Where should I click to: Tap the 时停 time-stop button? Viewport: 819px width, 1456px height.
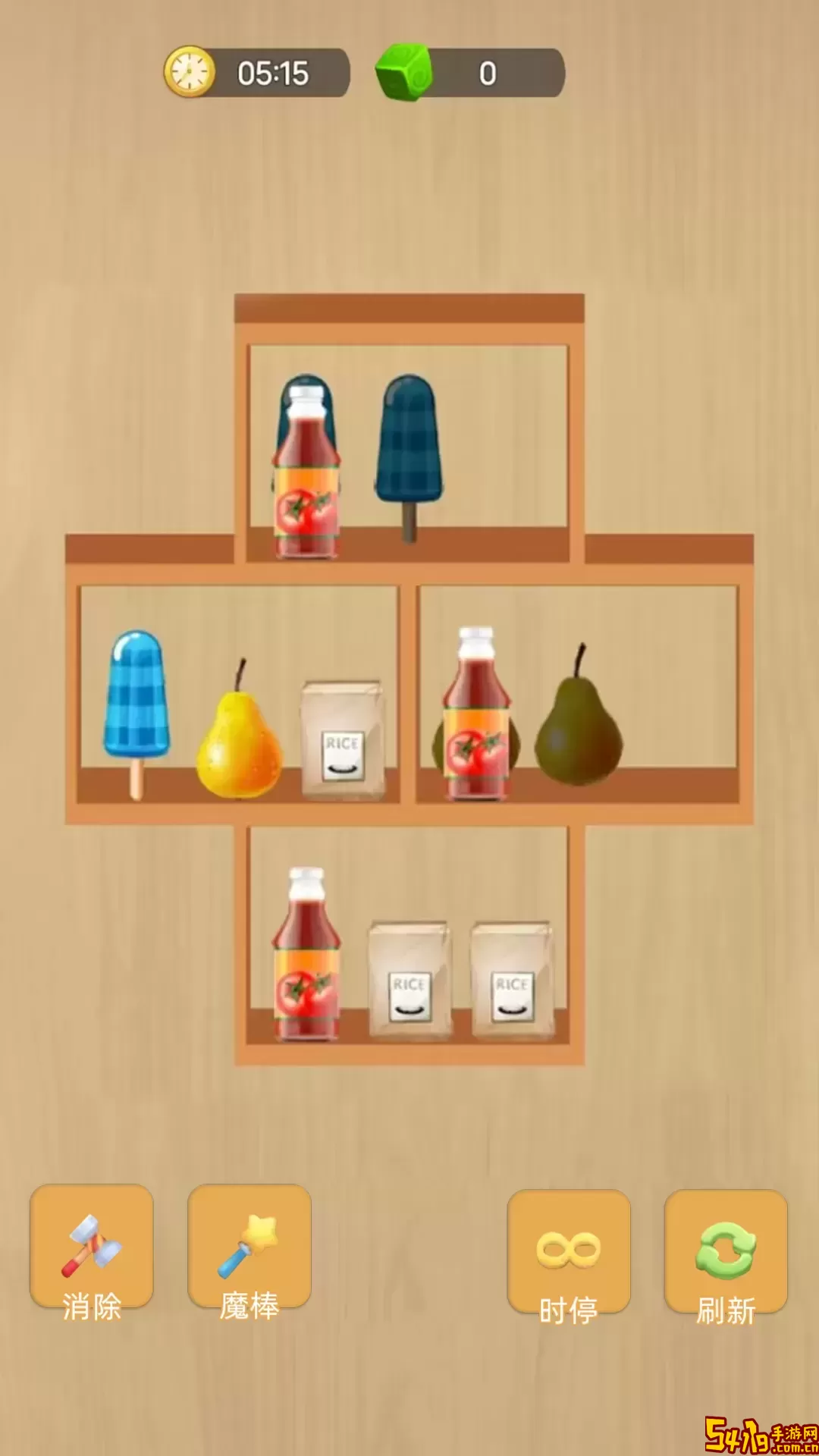[x=569, y=1253]
